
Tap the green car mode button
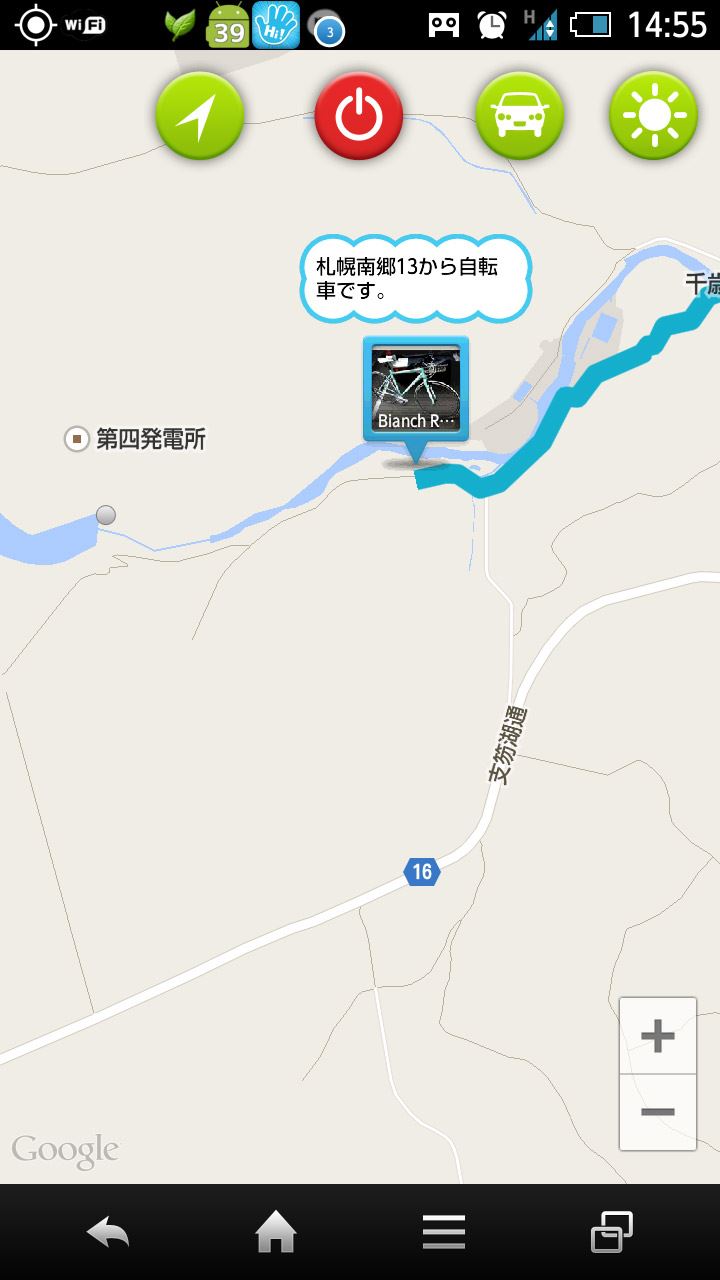point(519,116)
